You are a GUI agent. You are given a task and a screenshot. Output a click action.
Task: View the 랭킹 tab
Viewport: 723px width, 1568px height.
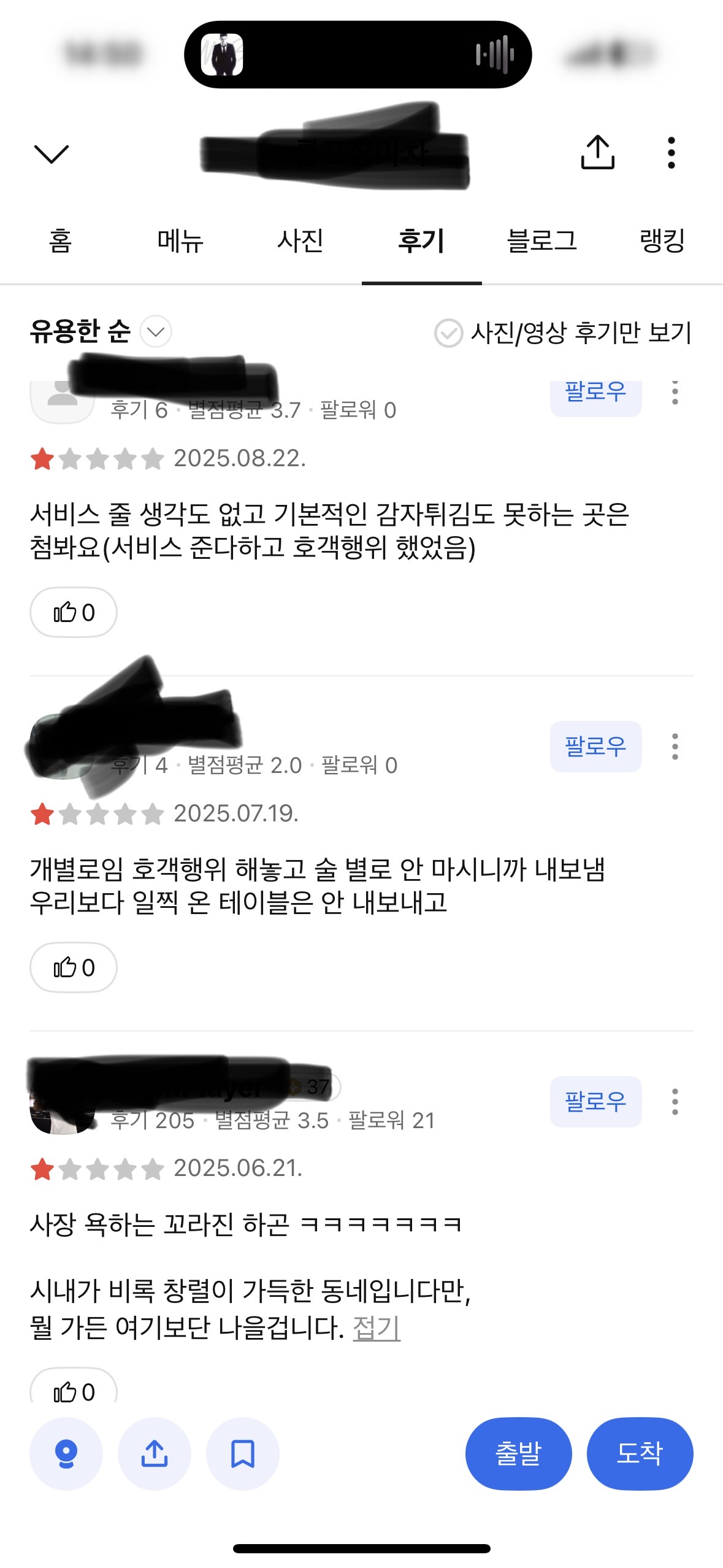tap(662, 240)
